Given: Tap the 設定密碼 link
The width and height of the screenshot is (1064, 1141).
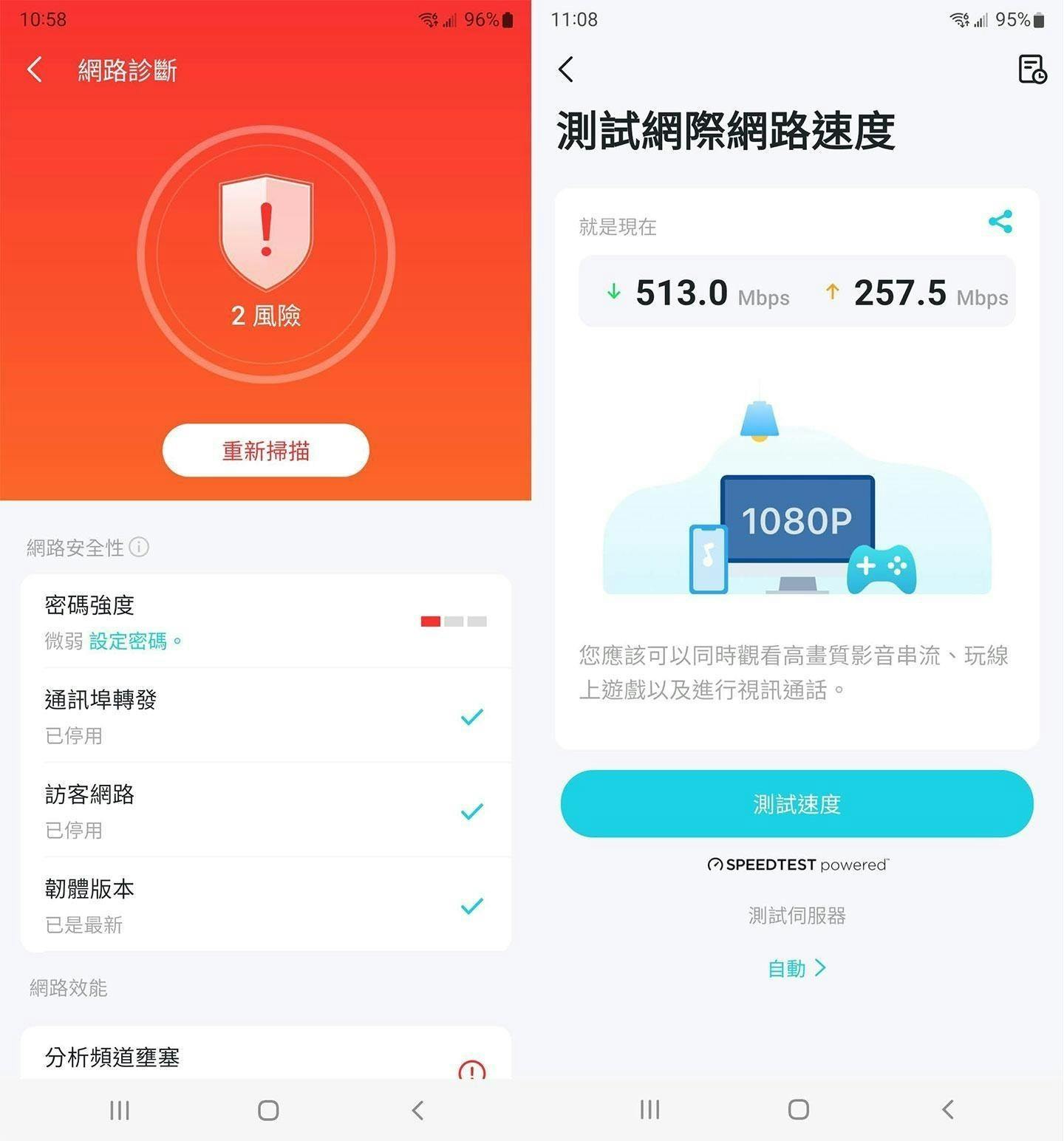Looking at the screenshot, I should click(128, 641).
